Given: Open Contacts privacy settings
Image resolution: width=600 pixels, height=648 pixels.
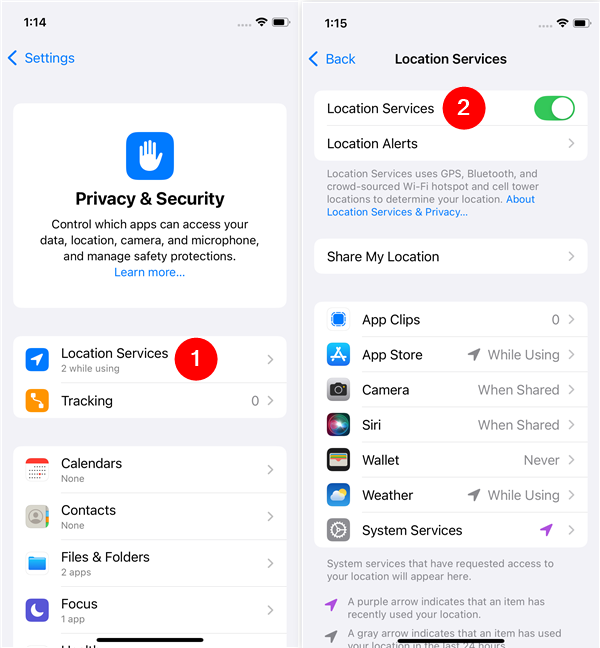Looking at the screenshot, I should click(150, 516).
